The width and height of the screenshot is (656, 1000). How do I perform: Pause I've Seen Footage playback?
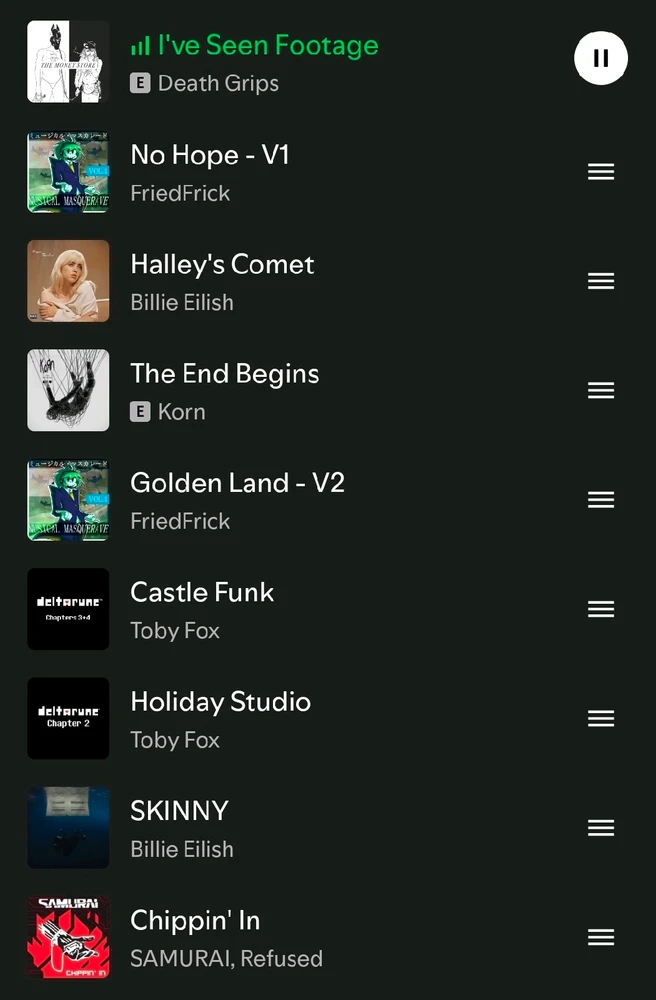601,58
